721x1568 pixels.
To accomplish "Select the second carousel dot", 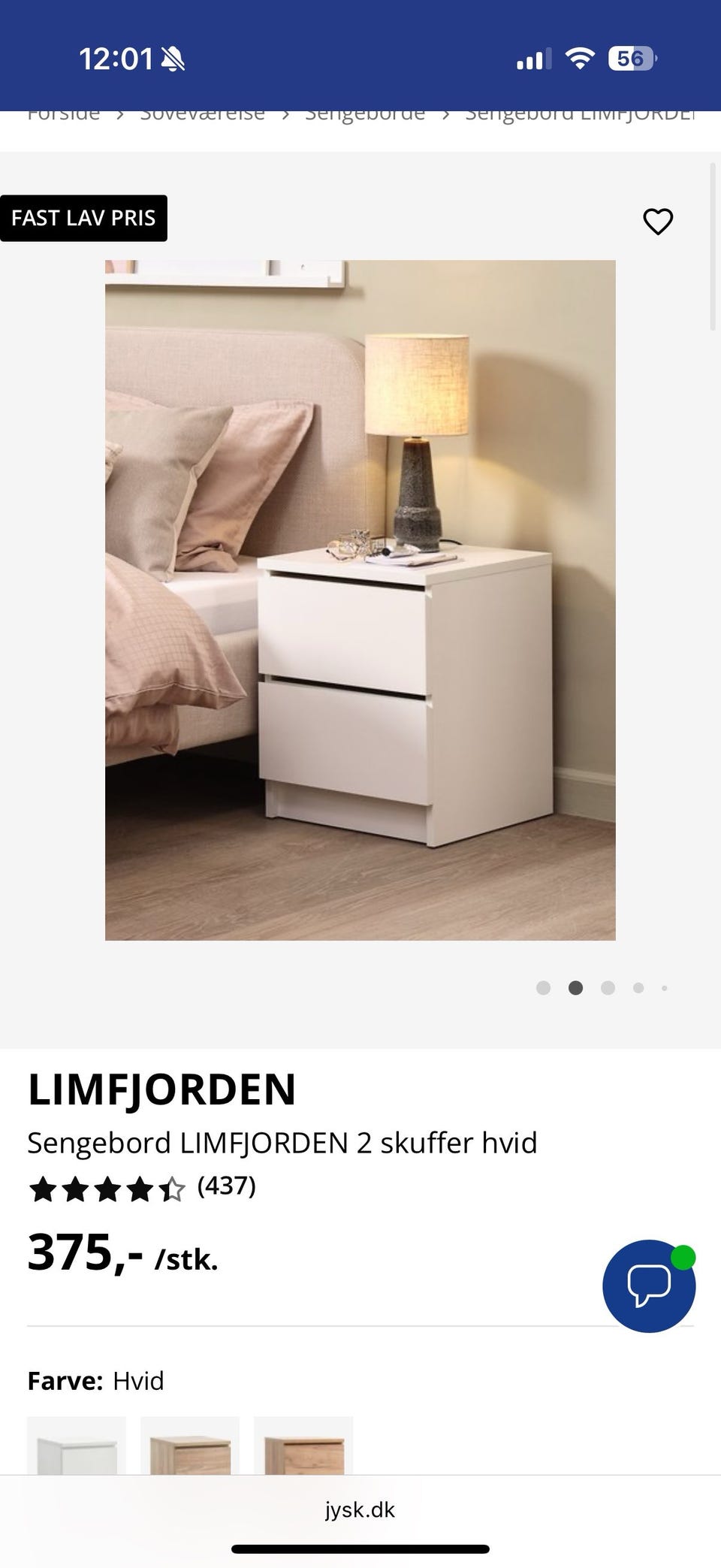I will [x=575, y=989].
